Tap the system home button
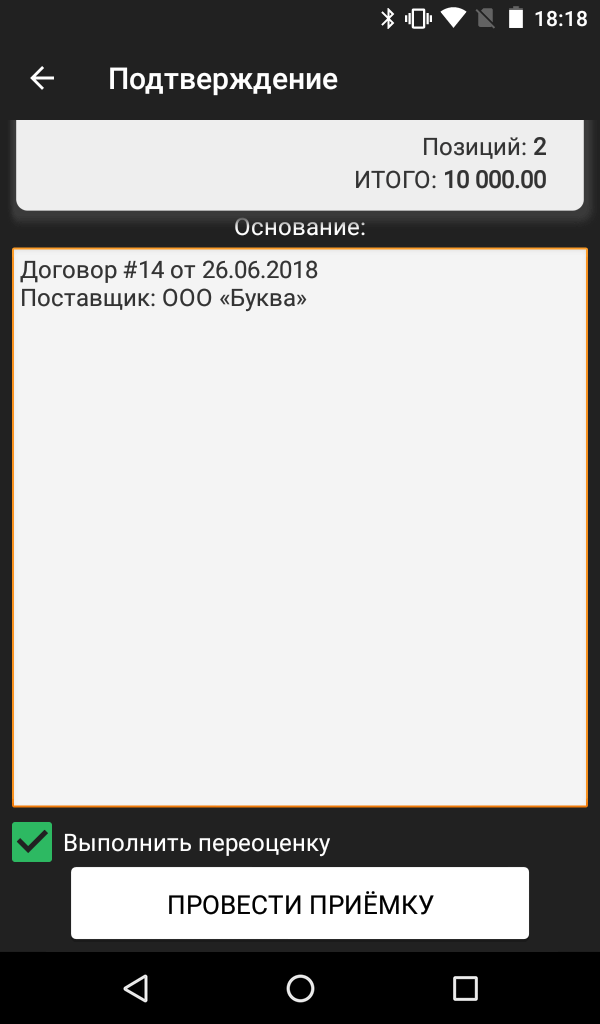The height and width of the screenshot is (1024, 600). coord(300,988)
